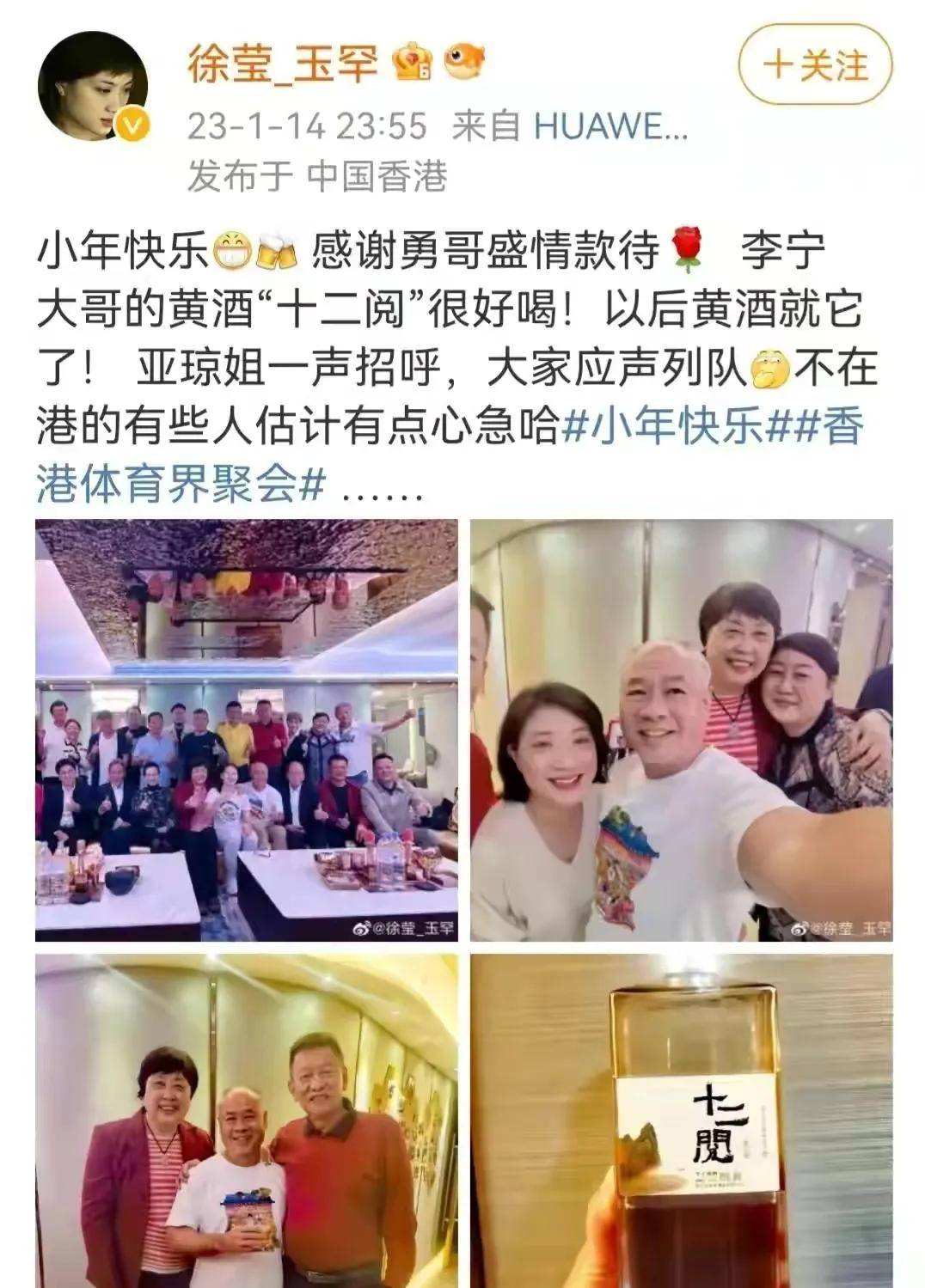Follow 徐莹_玉罕 with the 关注 button

click(815, 65)
